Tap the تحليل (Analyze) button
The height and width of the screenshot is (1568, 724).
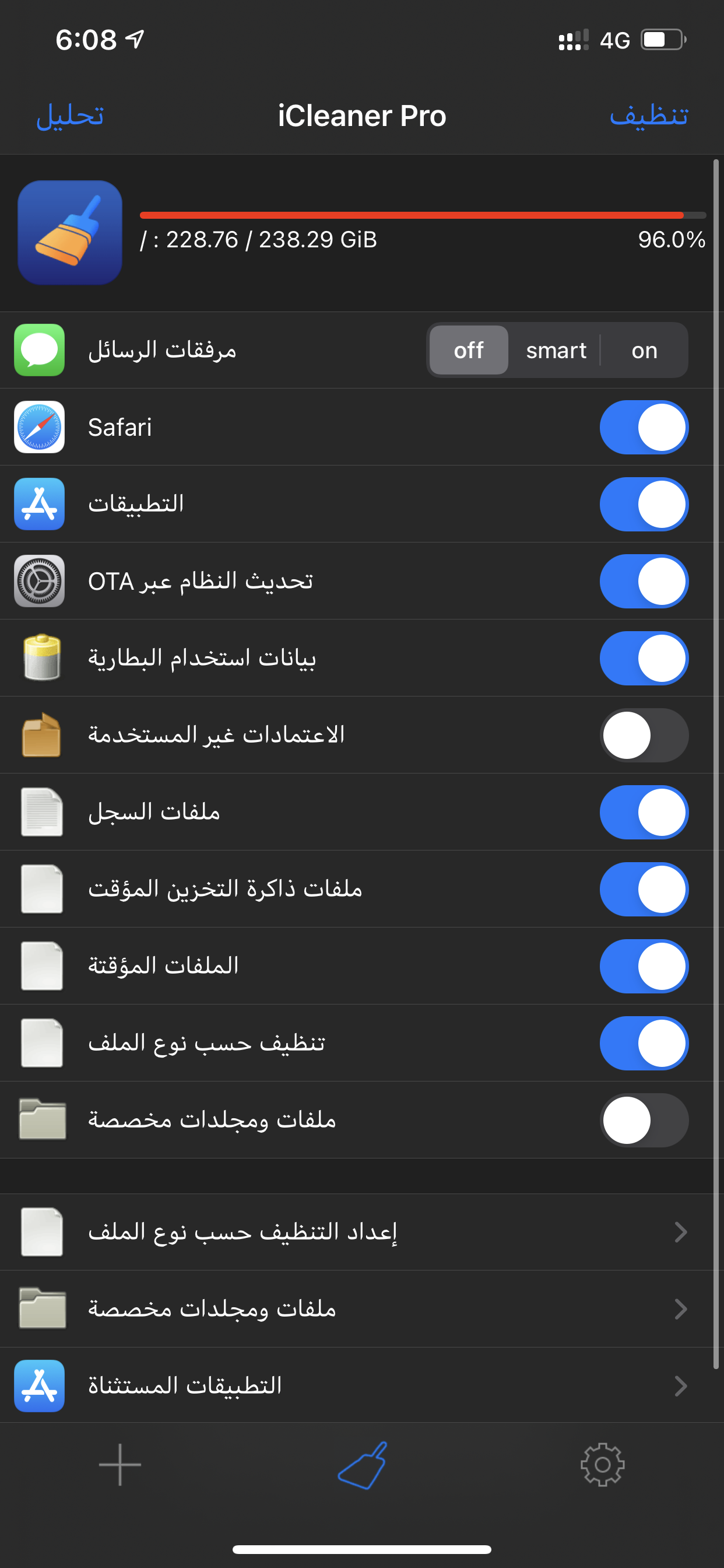point(70,116)
